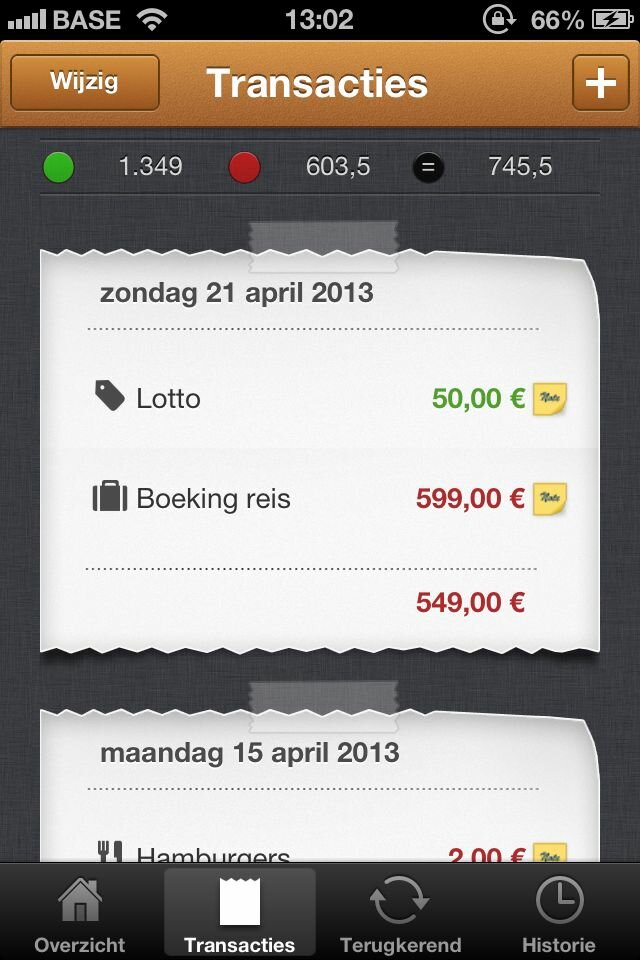This screenshot has width=640, height=960.
Task: Tap the Wijzig edit button
Action: [x=85, y=82]
